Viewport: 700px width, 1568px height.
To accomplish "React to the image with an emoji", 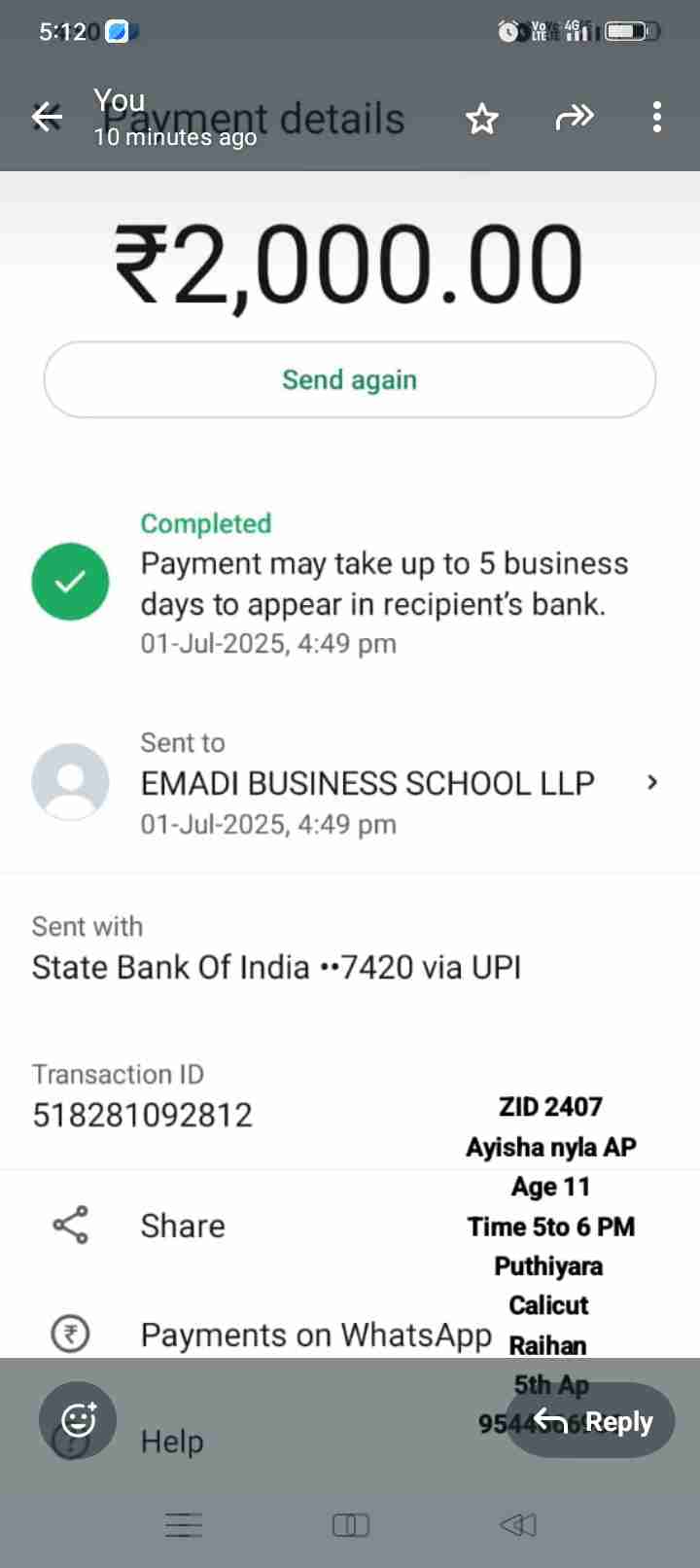I will (78, 1420).
